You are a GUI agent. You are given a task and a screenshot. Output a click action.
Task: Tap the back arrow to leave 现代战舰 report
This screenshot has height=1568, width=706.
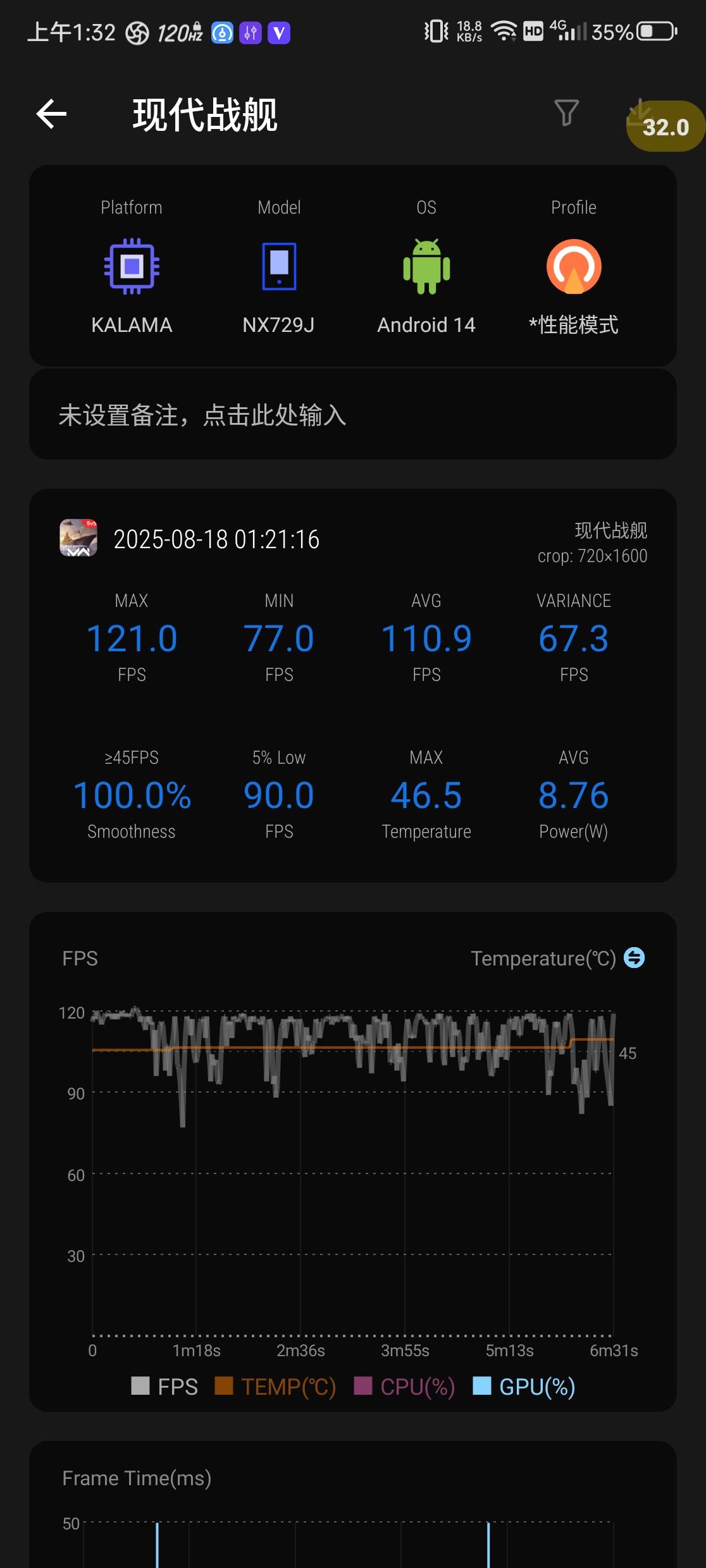51,114
